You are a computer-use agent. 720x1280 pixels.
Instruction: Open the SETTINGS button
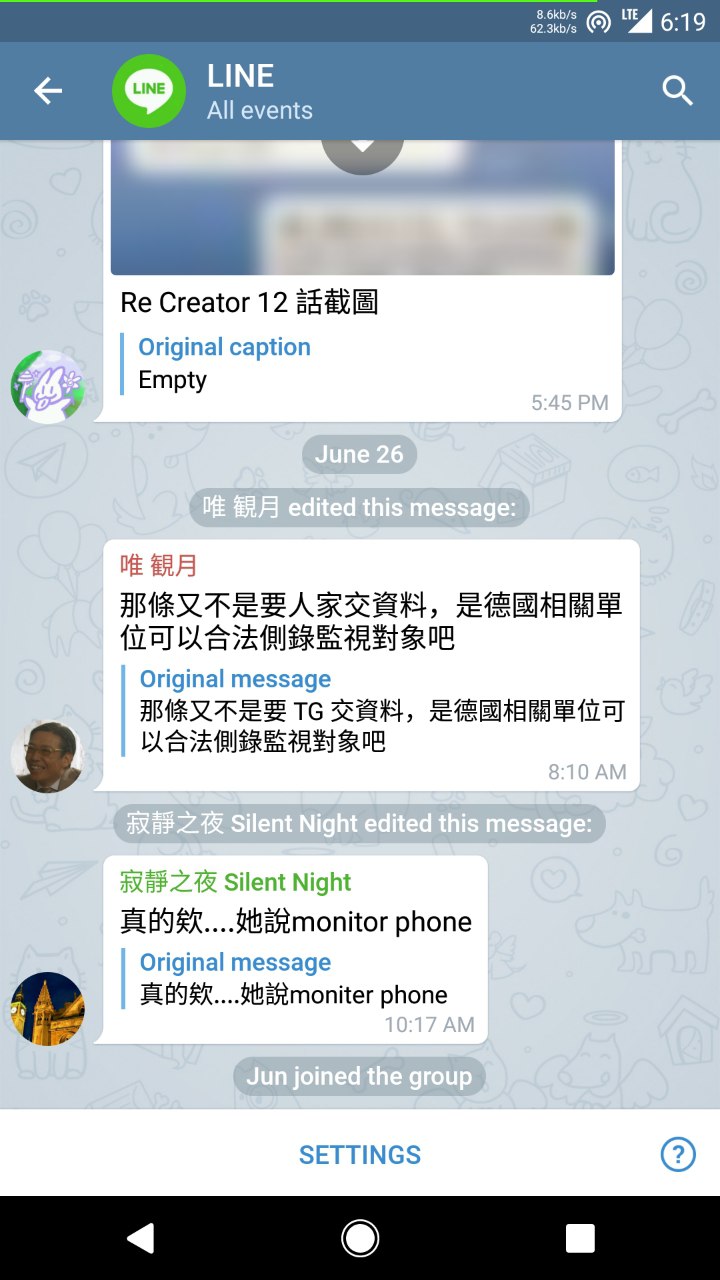pos(359,1154)
